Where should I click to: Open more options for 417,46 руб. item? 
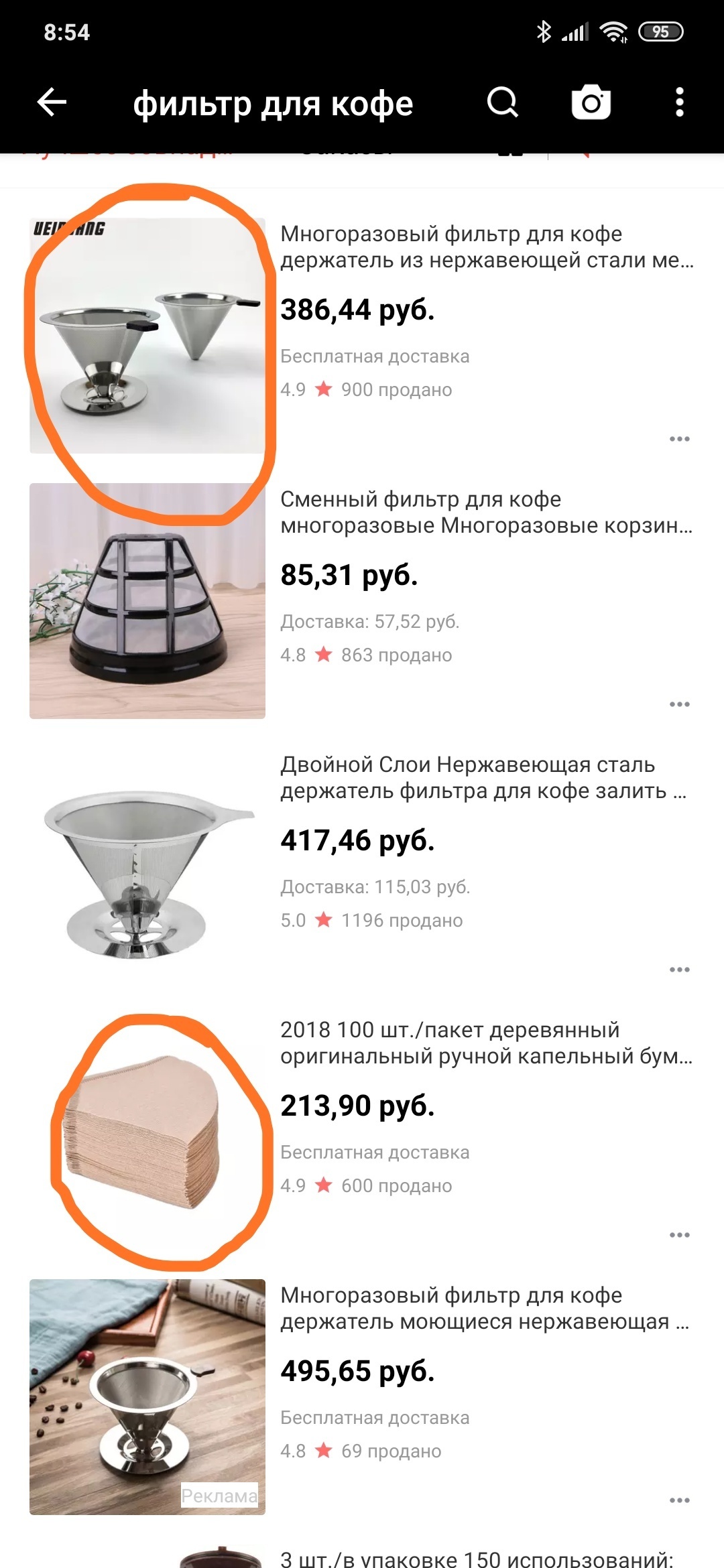679,970
